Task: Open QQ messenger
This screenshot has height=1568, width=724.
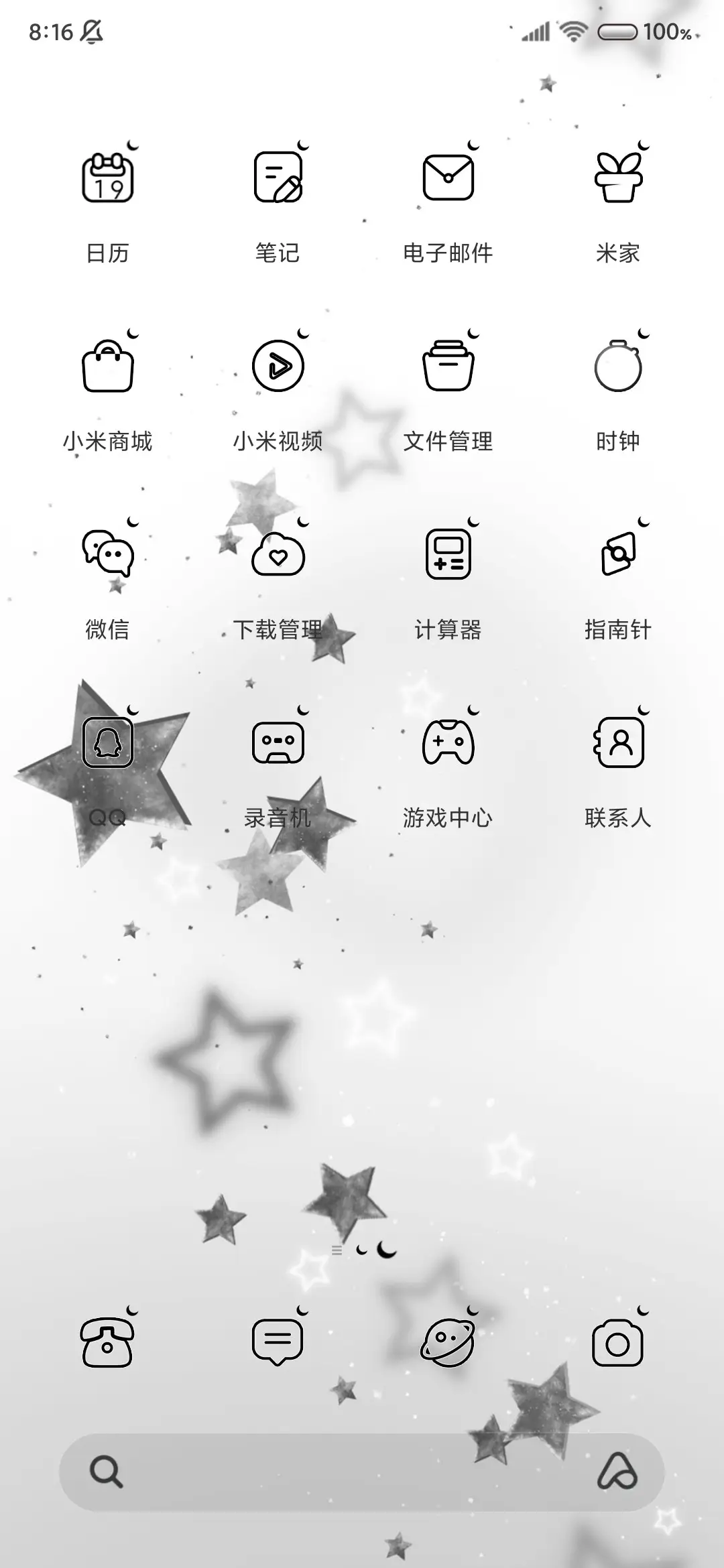Action: (x=109, y=742)
